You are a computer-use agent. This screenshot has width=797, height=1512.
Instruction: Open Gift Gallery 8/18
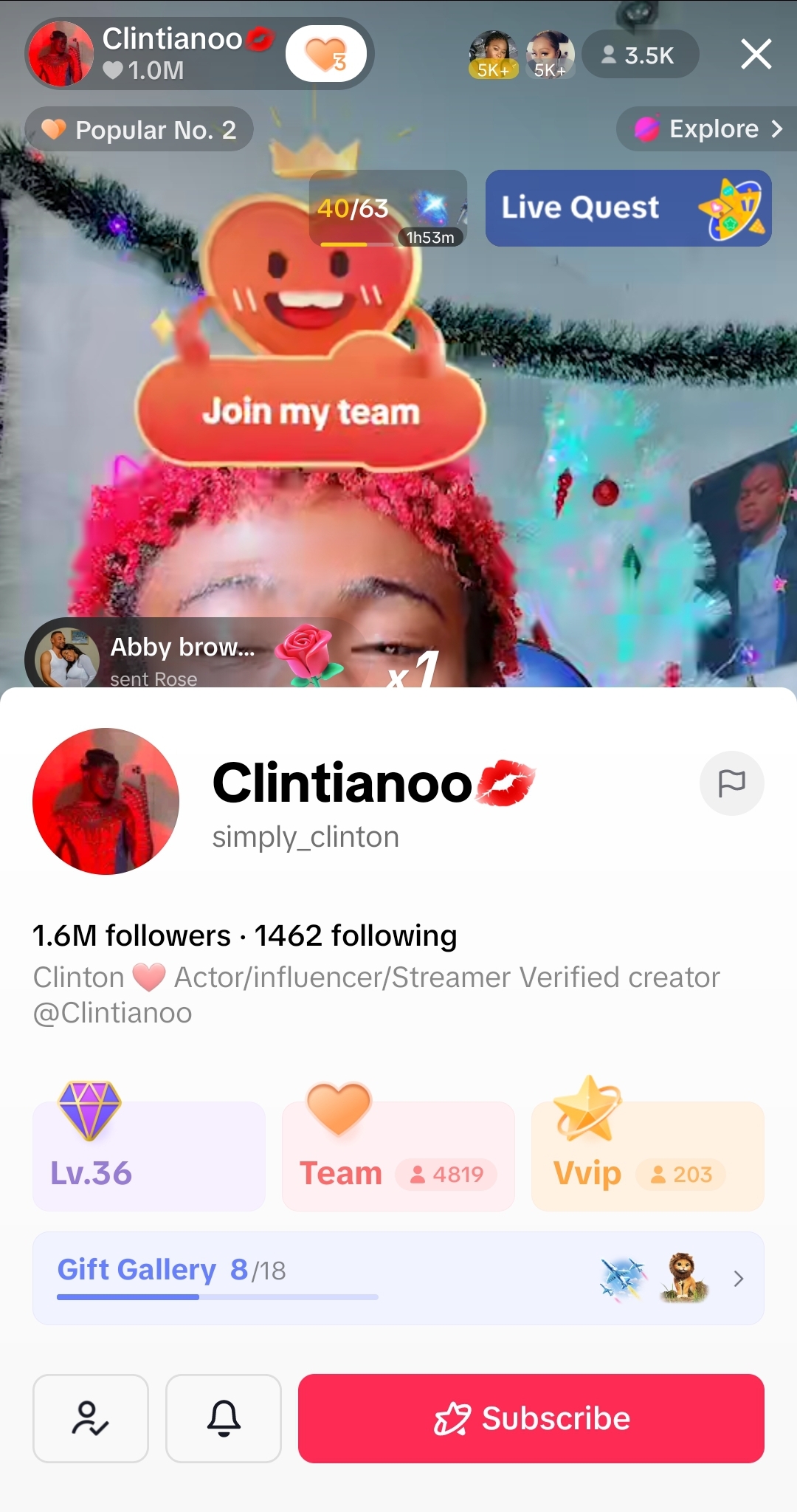pyautogui.click(x=398, y=1278)
